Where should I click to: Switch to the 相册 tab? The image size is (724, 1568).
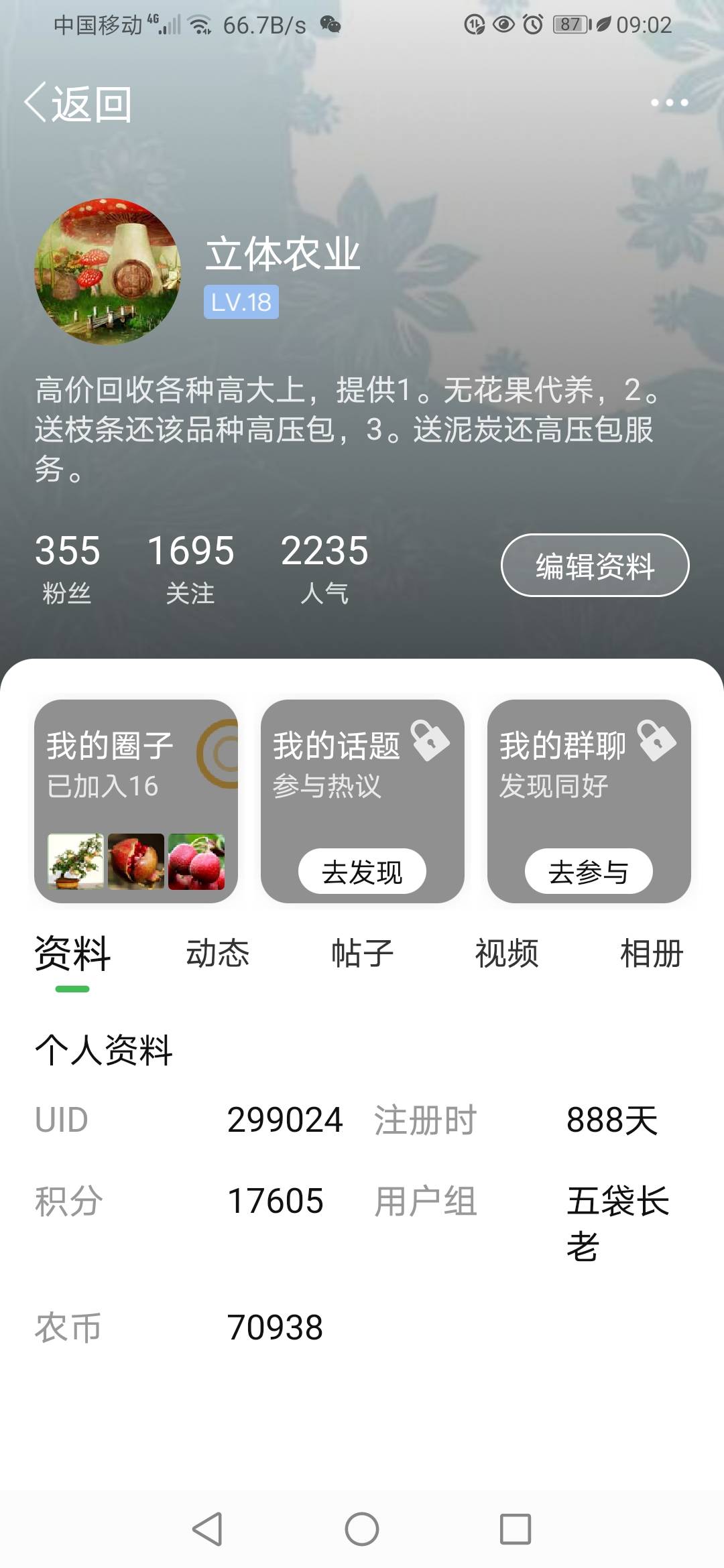click(x=652, y=953)
